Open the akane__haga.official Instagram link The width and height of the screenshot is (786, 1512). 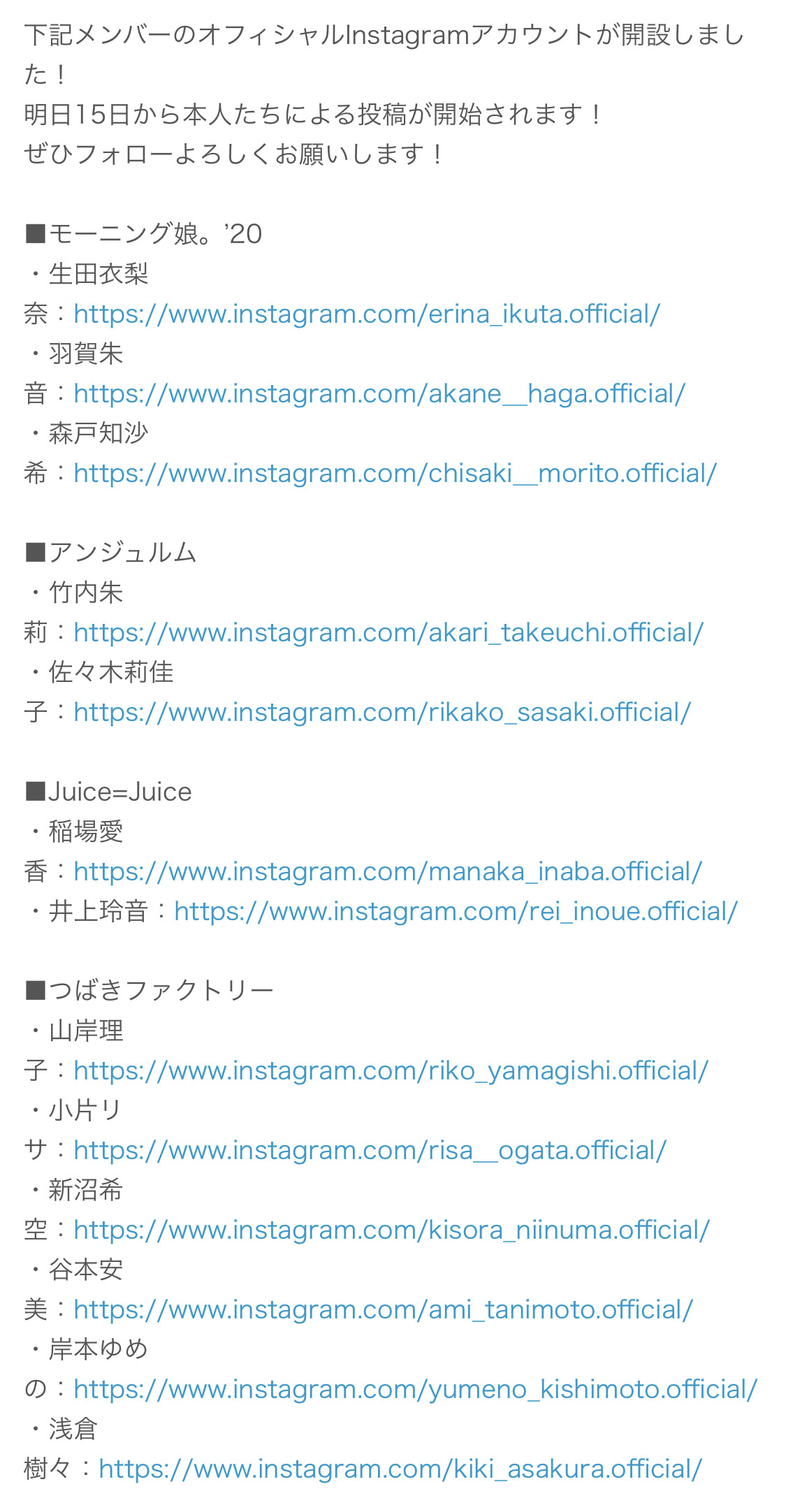click(x=379, y=394)
